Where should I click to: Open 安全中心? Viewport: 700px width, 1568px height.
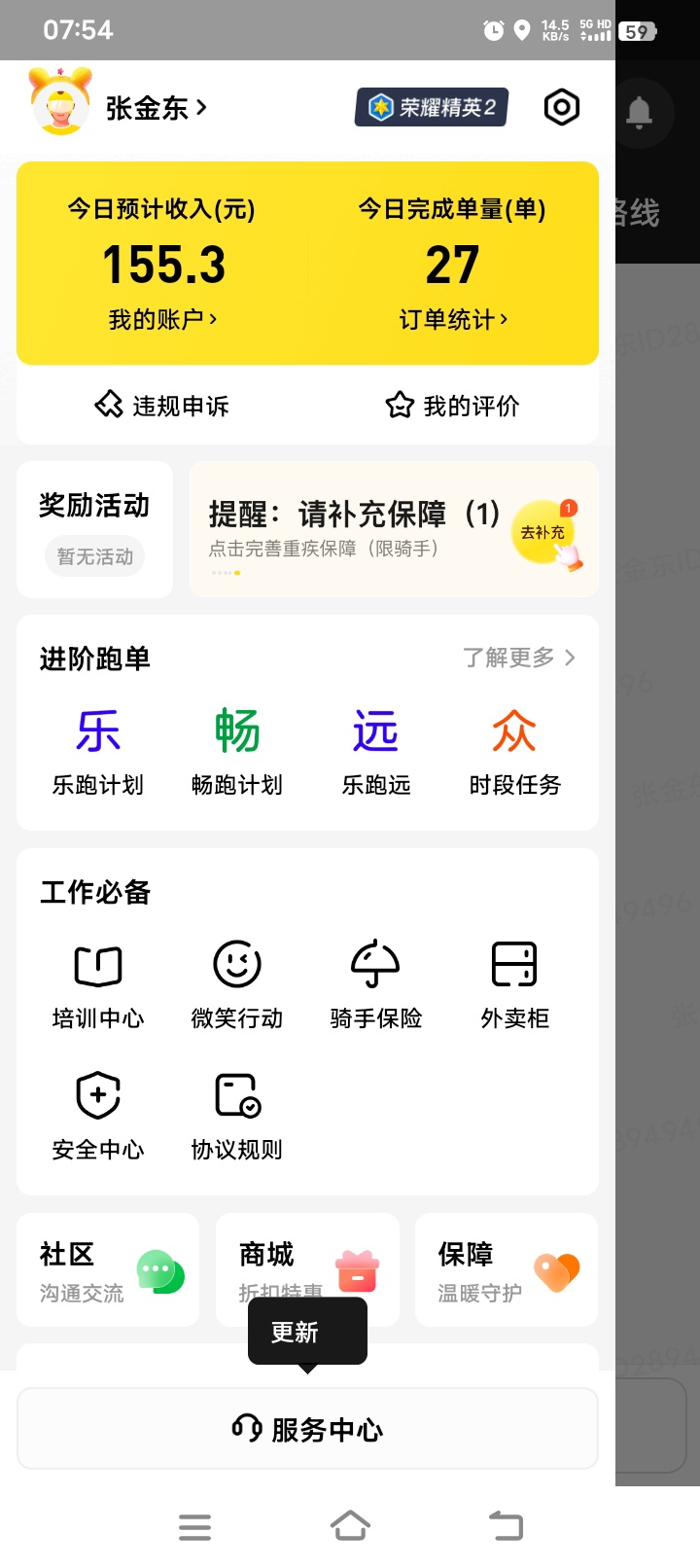click(98, 1117)
